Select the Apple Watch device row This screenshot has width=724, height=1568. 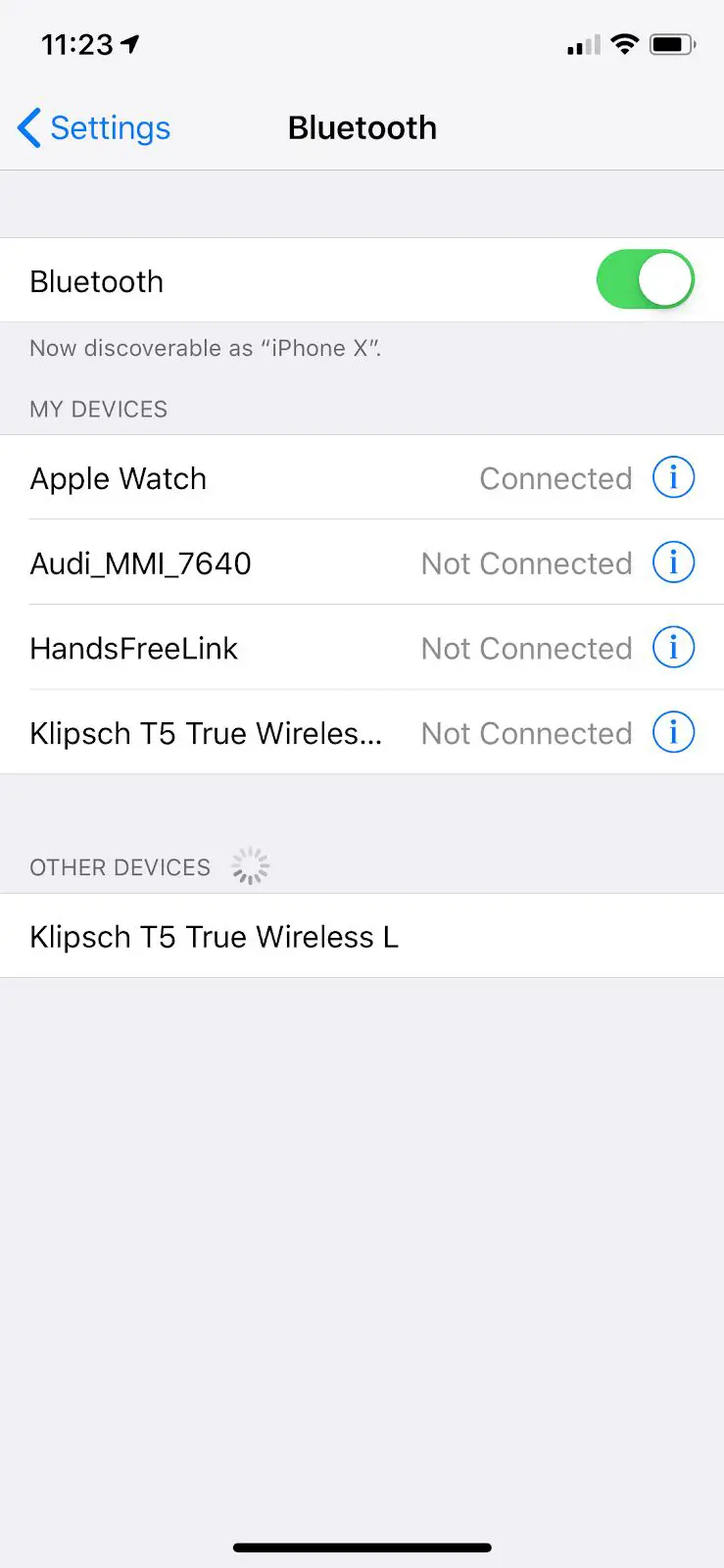[x=245, y=478]
